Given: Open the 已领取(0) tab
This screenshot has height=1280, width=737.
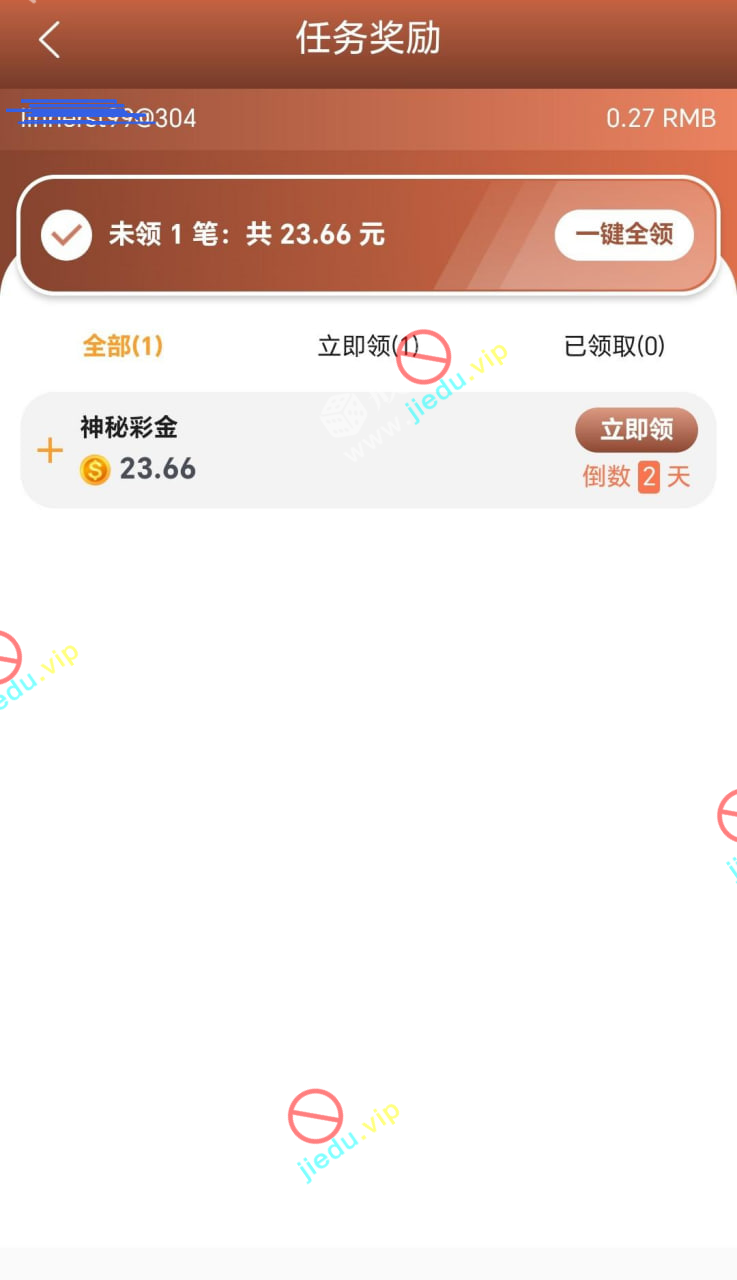Looking at the screenshot, I should (x=614, y=346).
